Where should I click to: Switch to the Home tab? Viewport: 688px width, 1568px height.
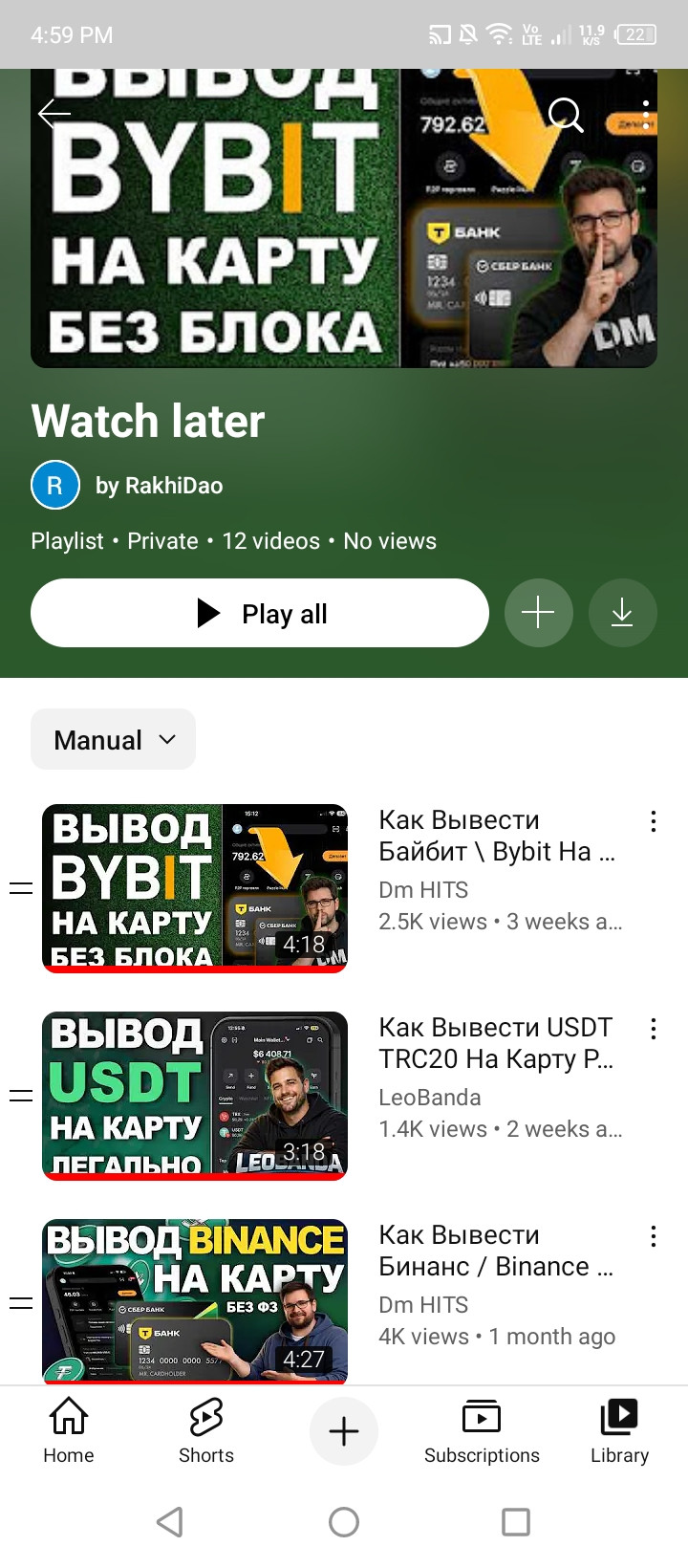coord(69,1430)
